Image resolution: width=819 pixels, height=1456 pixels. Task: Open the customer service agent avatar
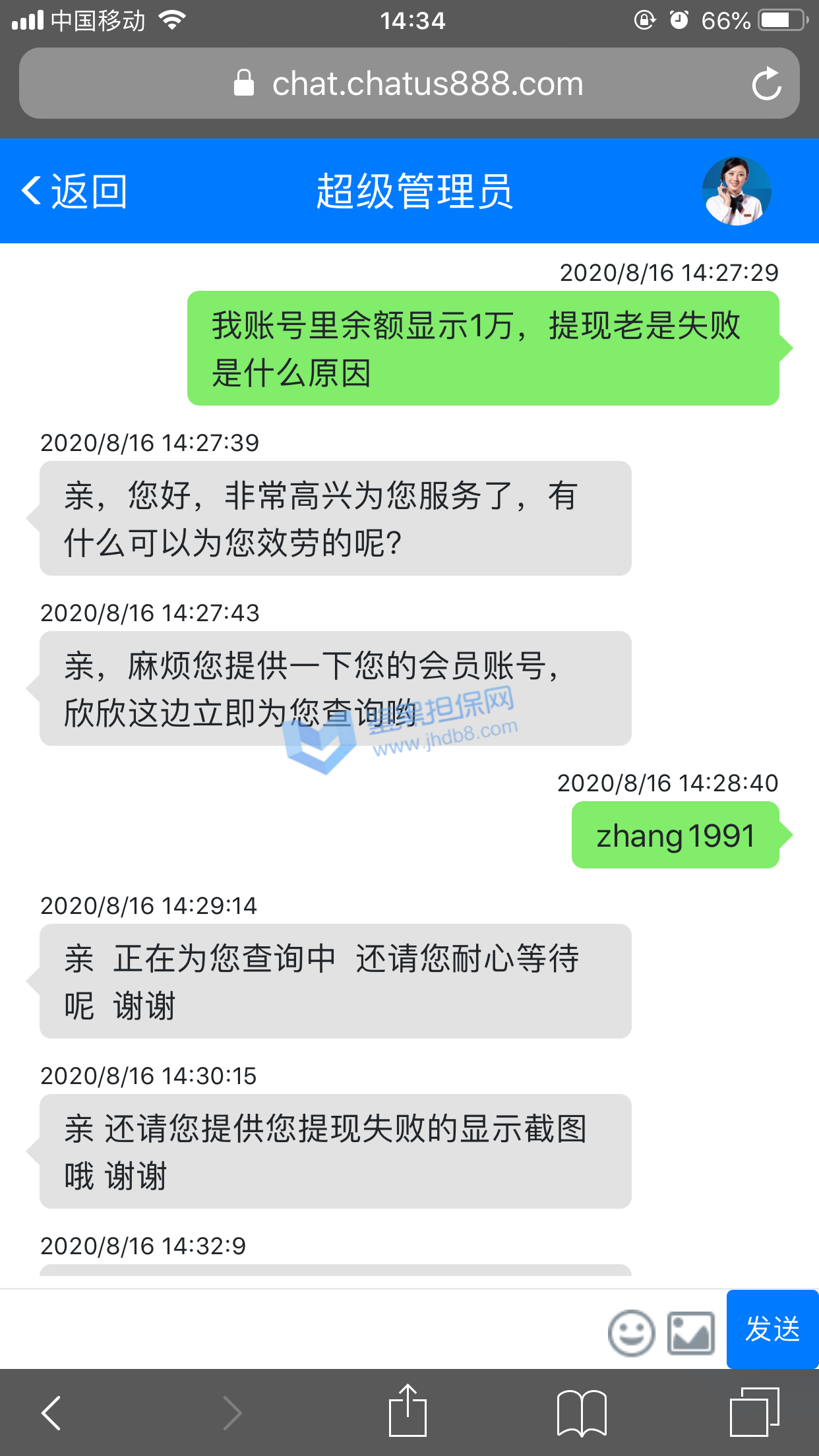point(736,191)
